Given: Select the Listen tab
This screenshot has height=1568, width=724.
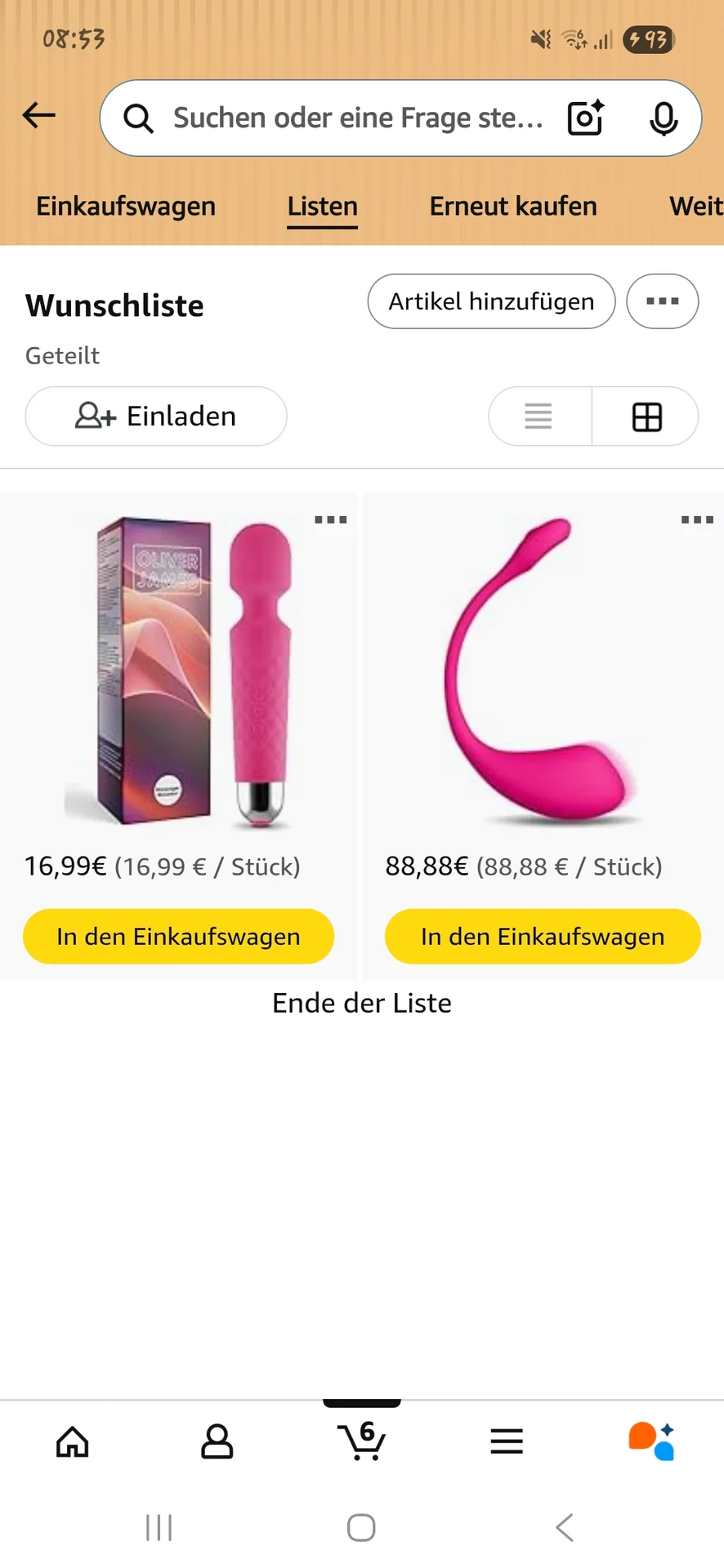Looking at the screenshot, I should 322,207.
